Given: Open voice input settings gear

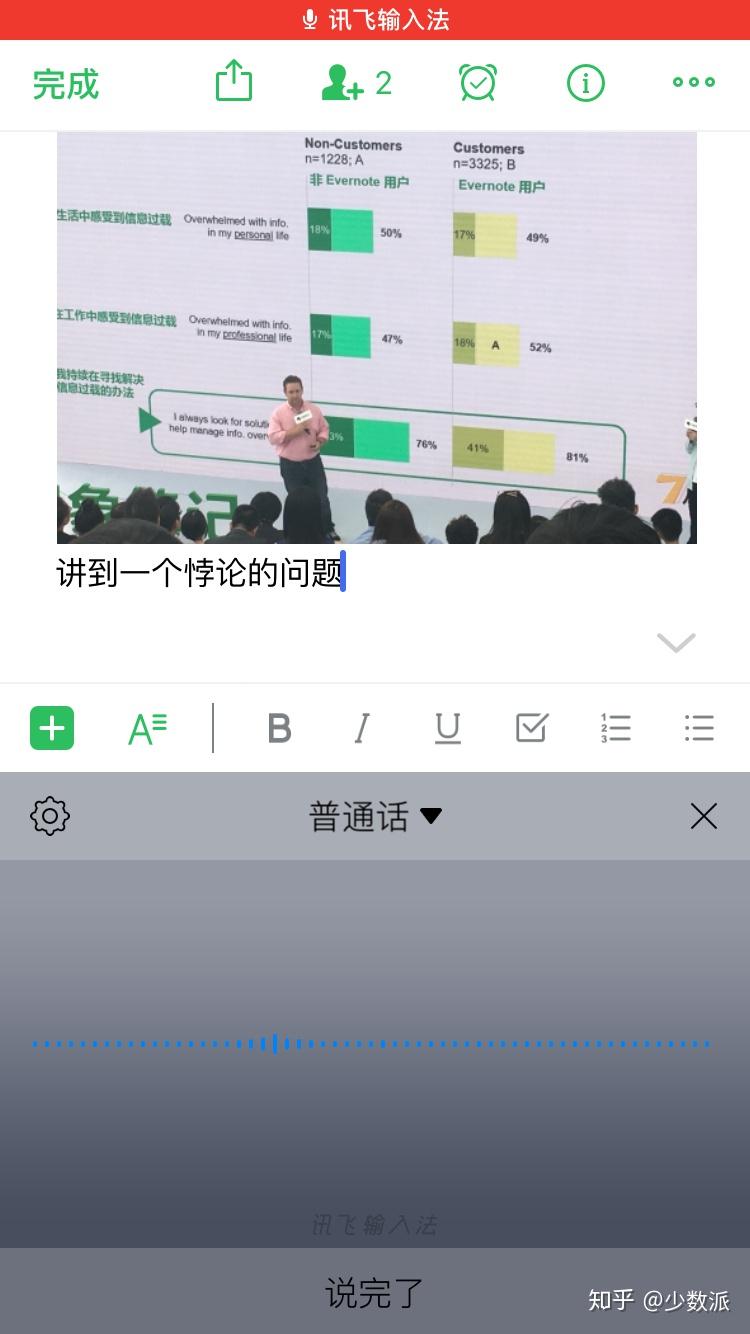Looking at the screenshot, I should (50, 816).
